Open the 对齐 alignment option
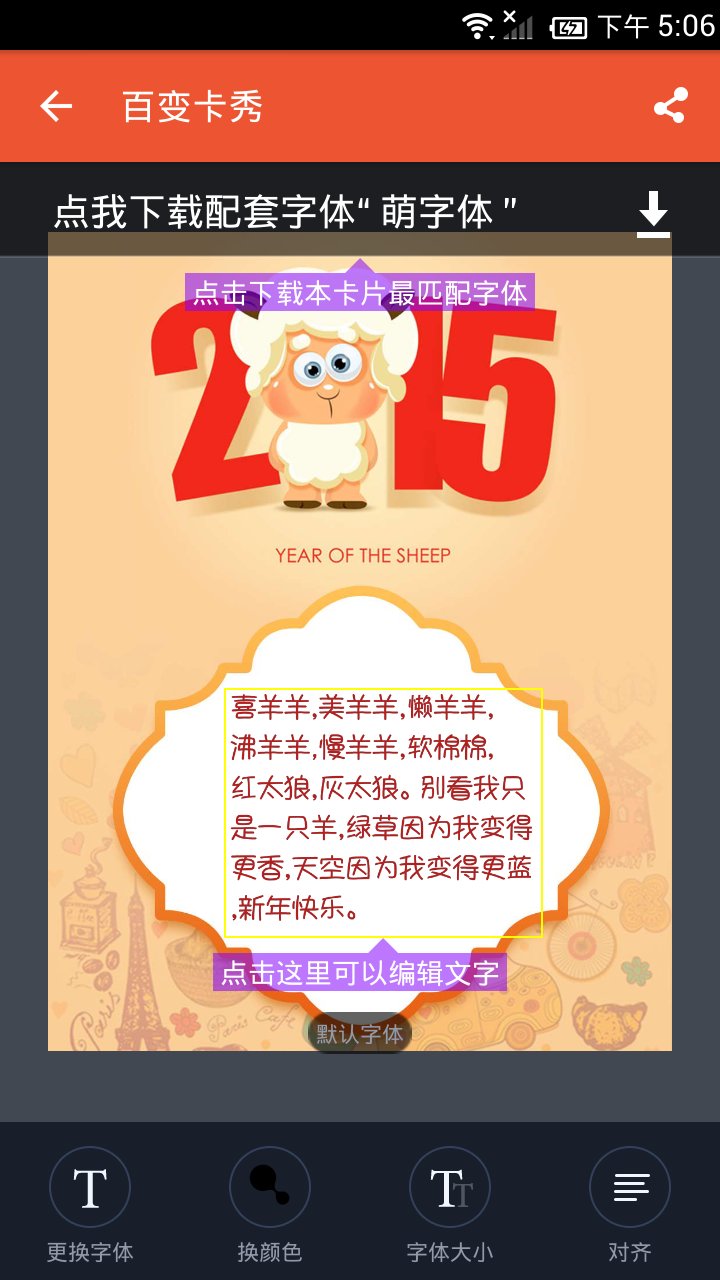720x1280 pixels. (x=630, y=1188)
